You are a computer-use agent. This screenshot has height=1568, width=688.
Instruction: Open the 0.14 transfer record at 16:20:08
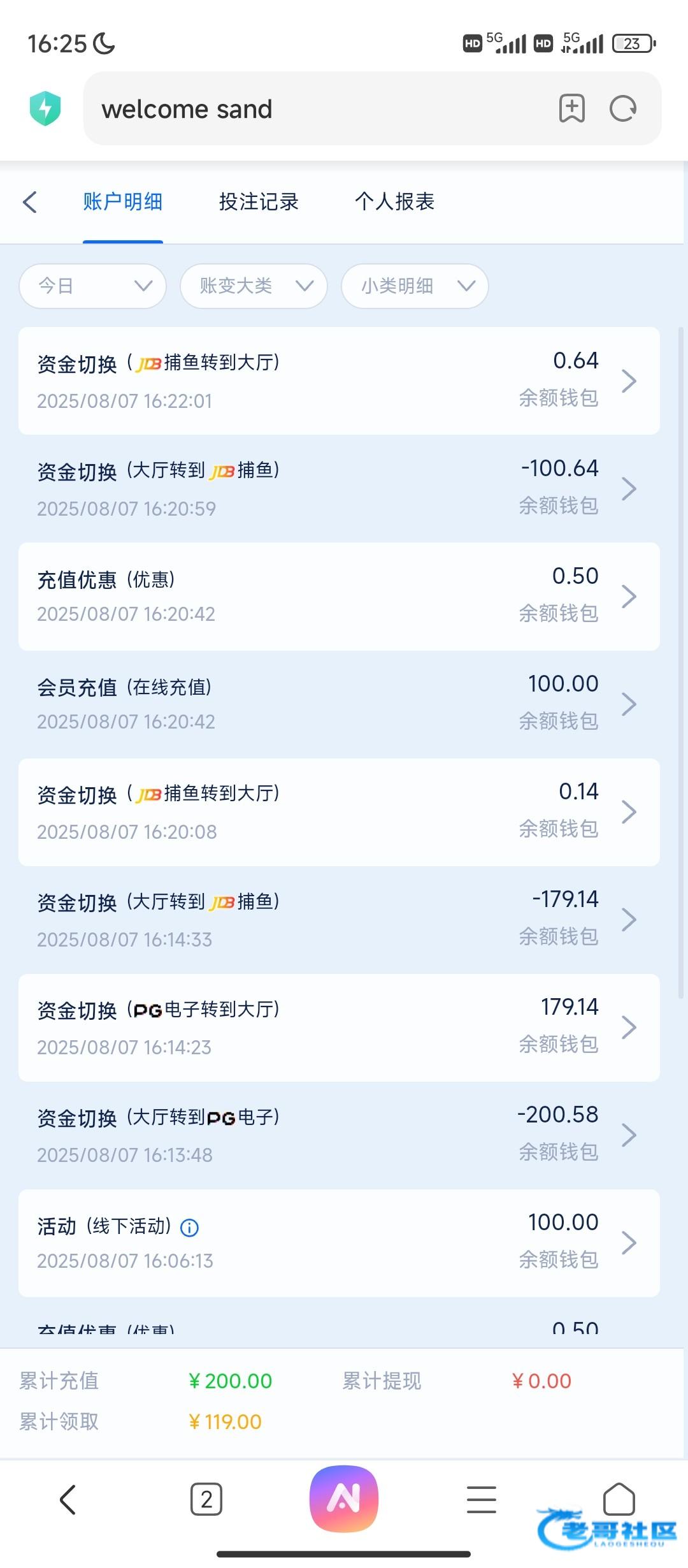[339, 812]
